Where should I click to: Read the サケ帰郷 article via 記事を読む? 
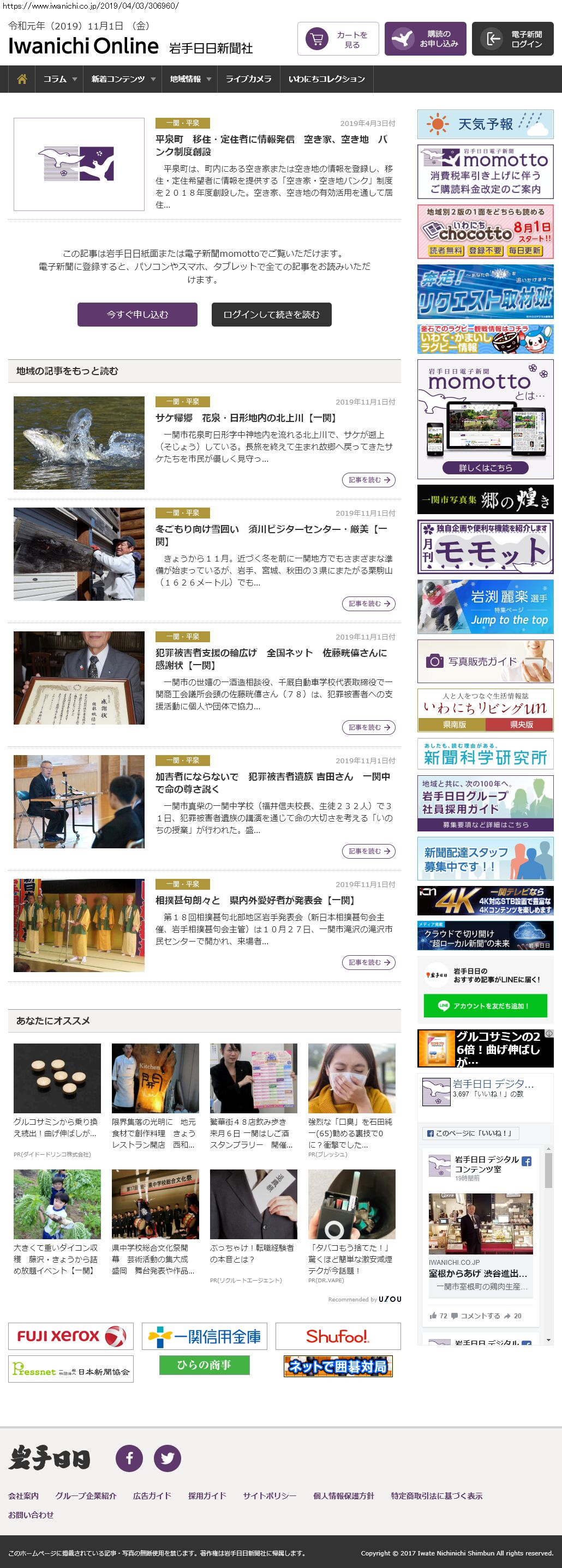point(368,480)
